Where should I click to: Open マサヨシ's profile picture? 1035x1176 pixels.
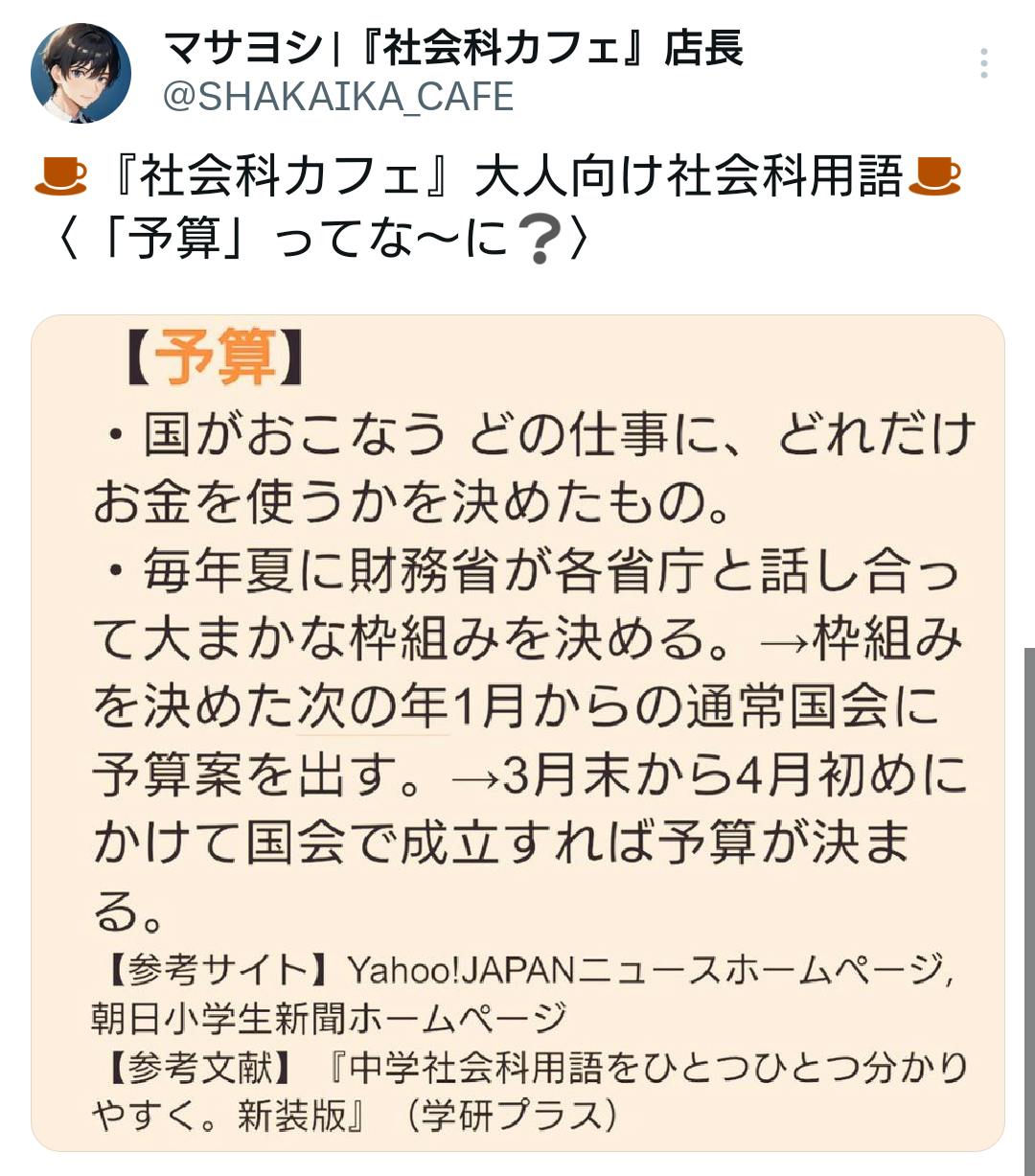click(x=81, y=73)
